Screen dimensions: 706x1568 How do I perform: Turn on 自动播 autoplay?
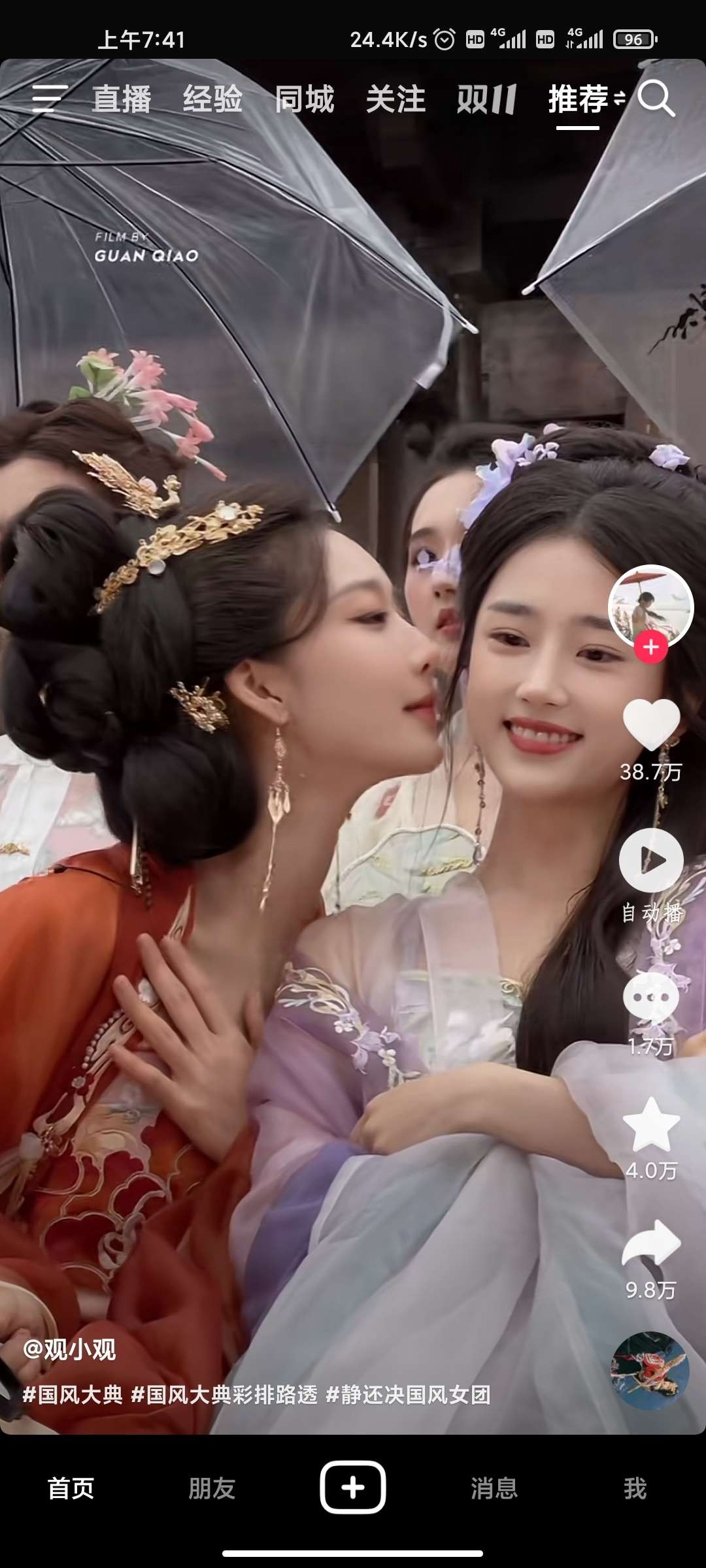(651, 860)
